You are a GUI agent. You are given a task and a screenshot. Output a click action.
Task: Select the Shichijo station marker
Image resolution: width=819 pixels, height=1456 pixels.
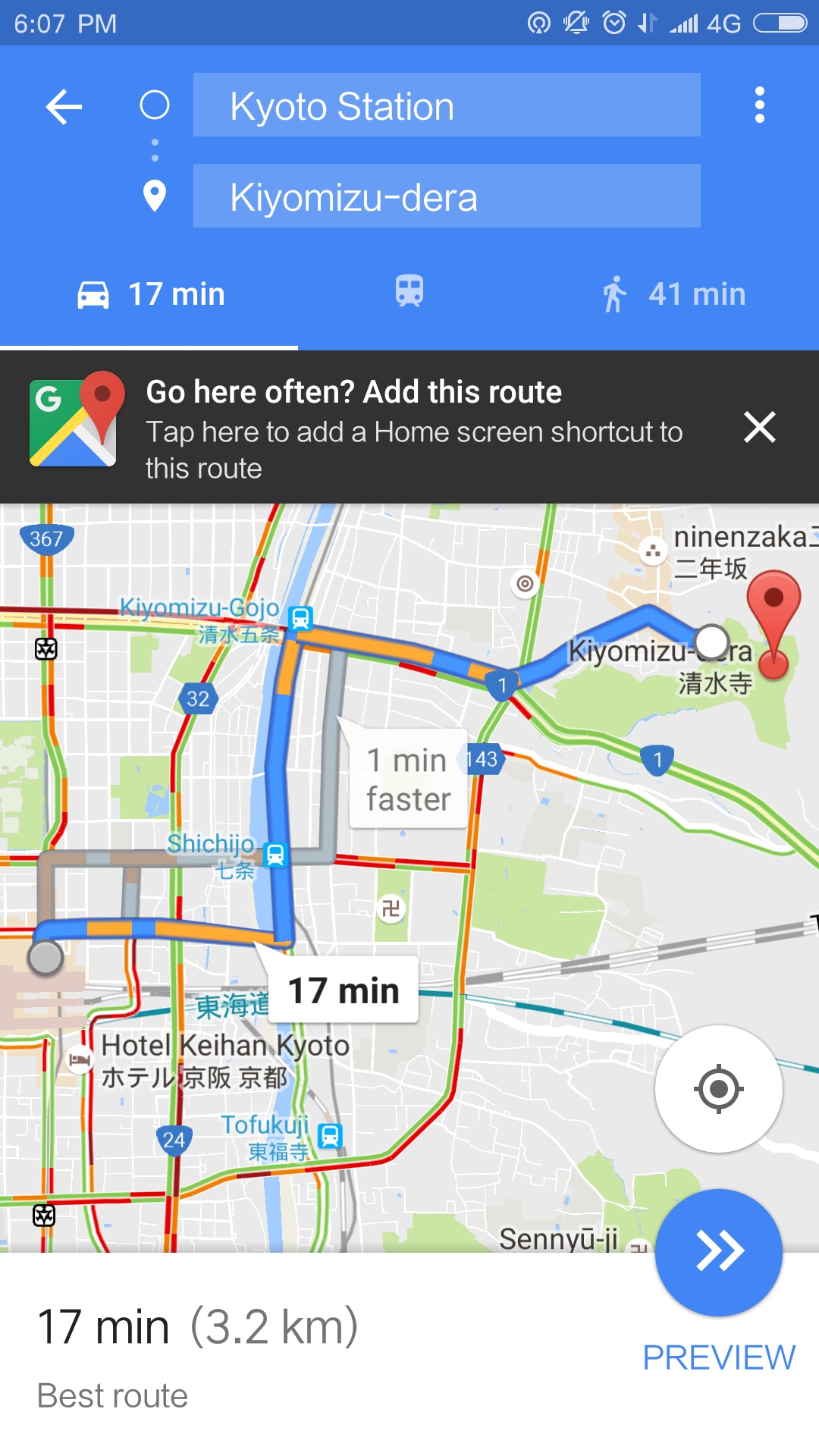pos(275,855)
